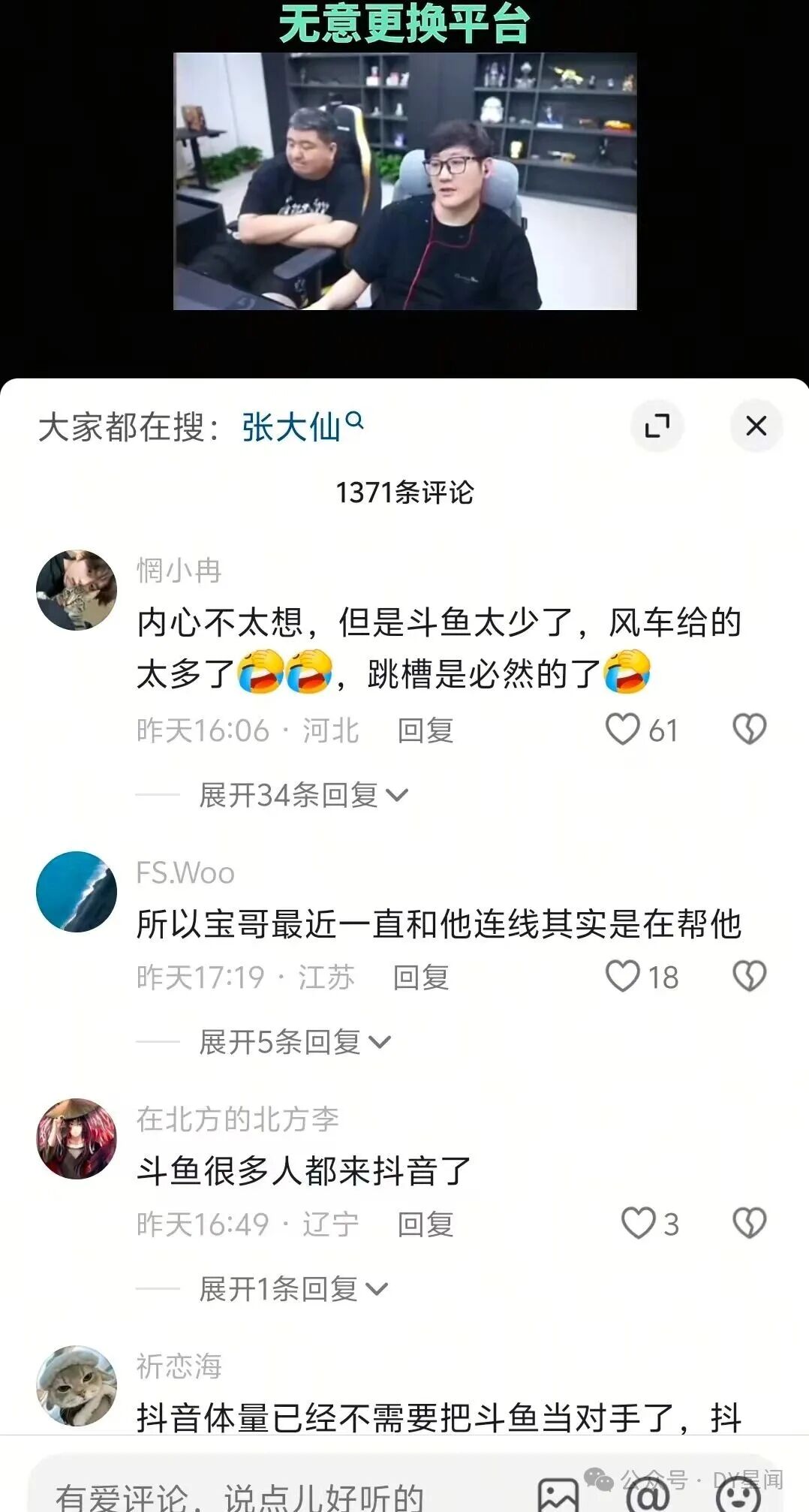Close the comments panel
Image resolution: width=809 pixels, height=1512 pixels.
click(x=756, y=426)
